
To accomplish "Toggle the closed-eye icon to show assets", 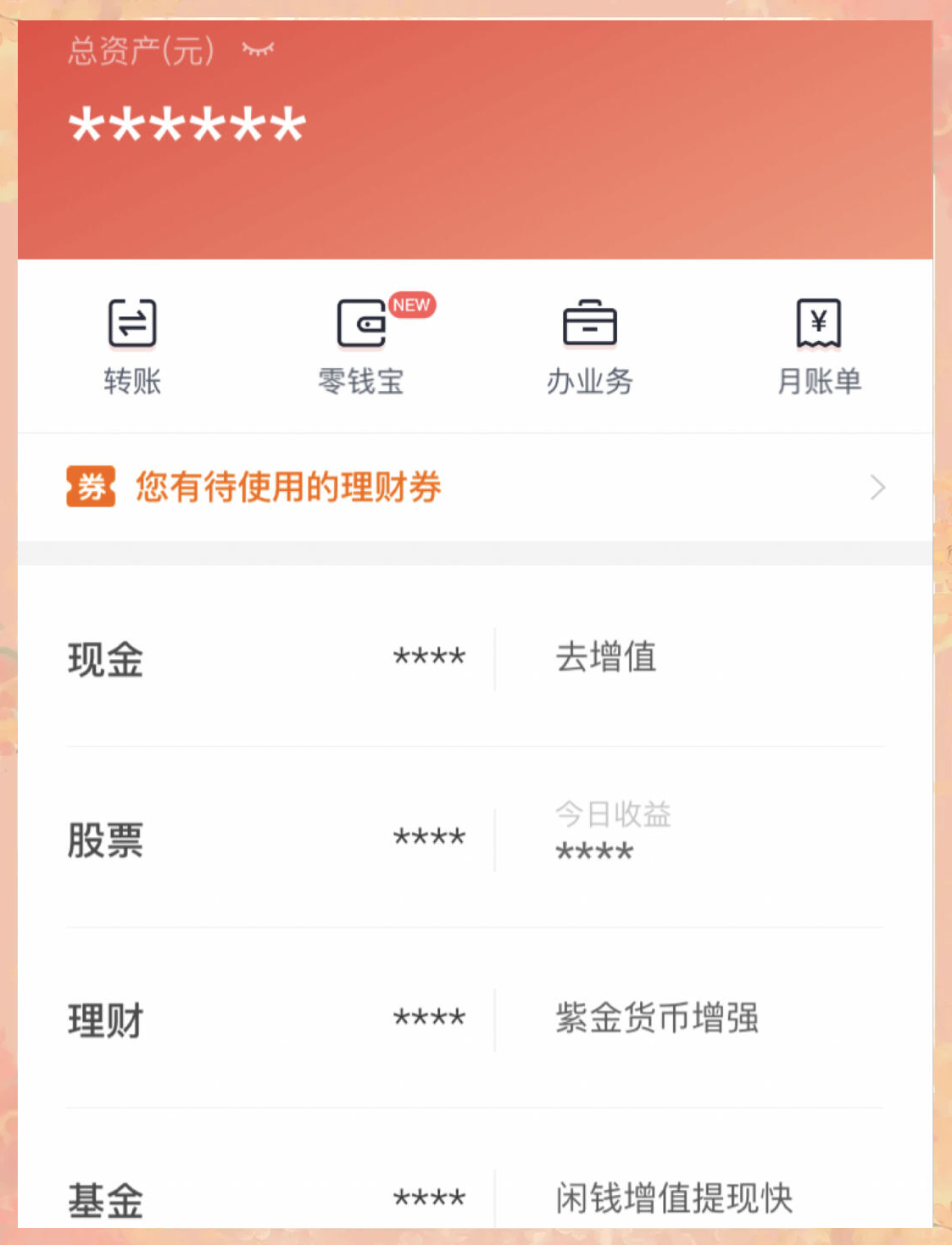I will [x=259, y=49].
